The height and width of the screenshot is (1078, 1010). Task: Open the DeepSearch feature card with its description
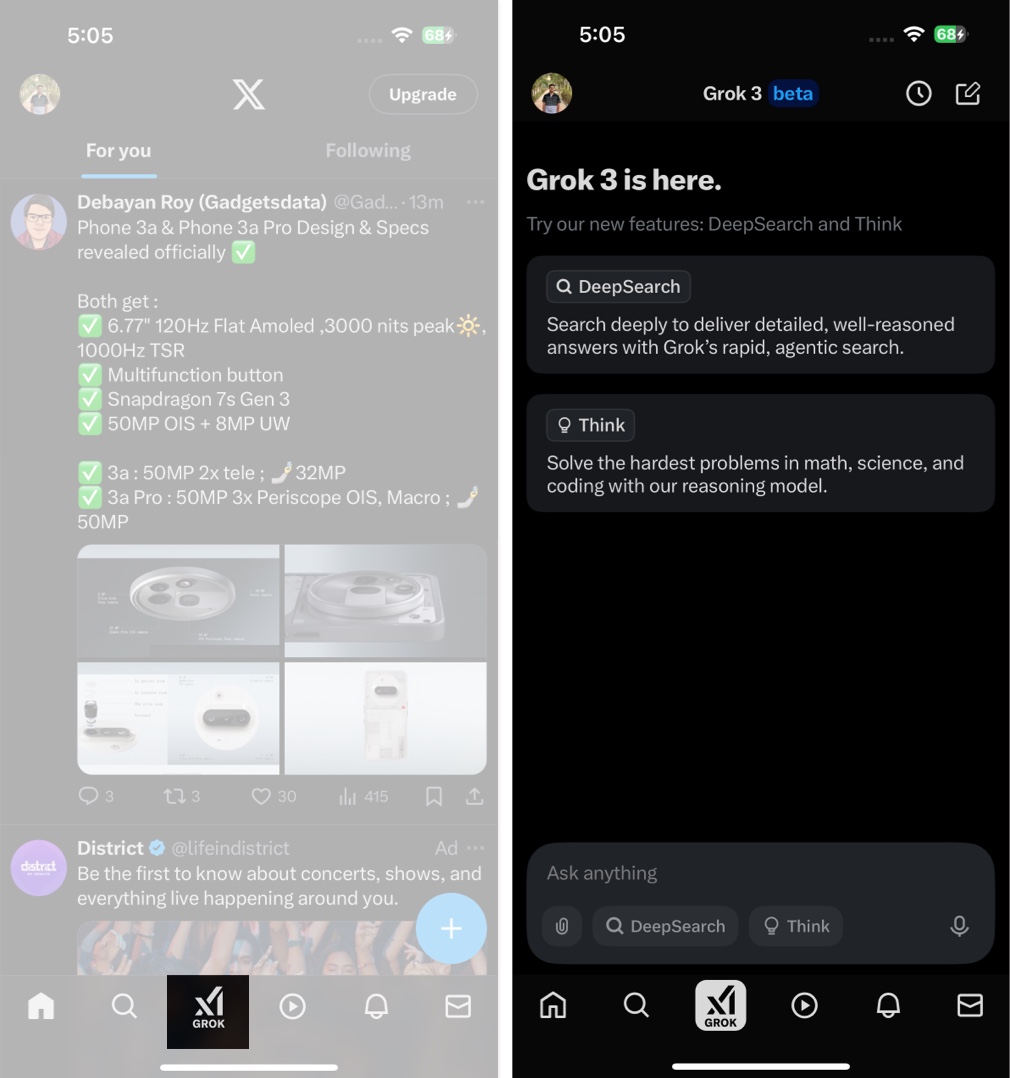(760, 315)
